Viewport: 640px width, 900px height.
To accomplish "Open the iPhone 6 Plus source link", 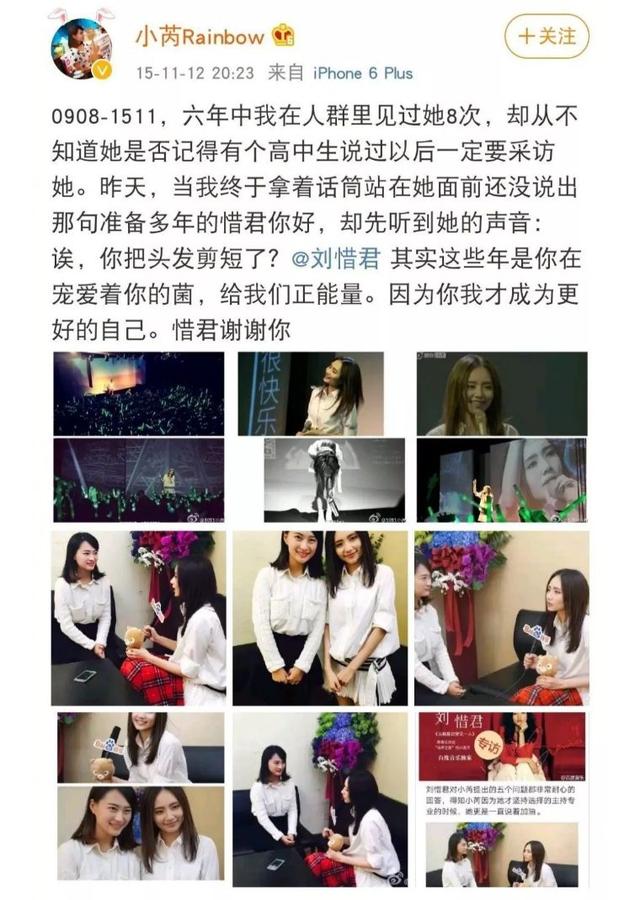I will coord(363,73).
